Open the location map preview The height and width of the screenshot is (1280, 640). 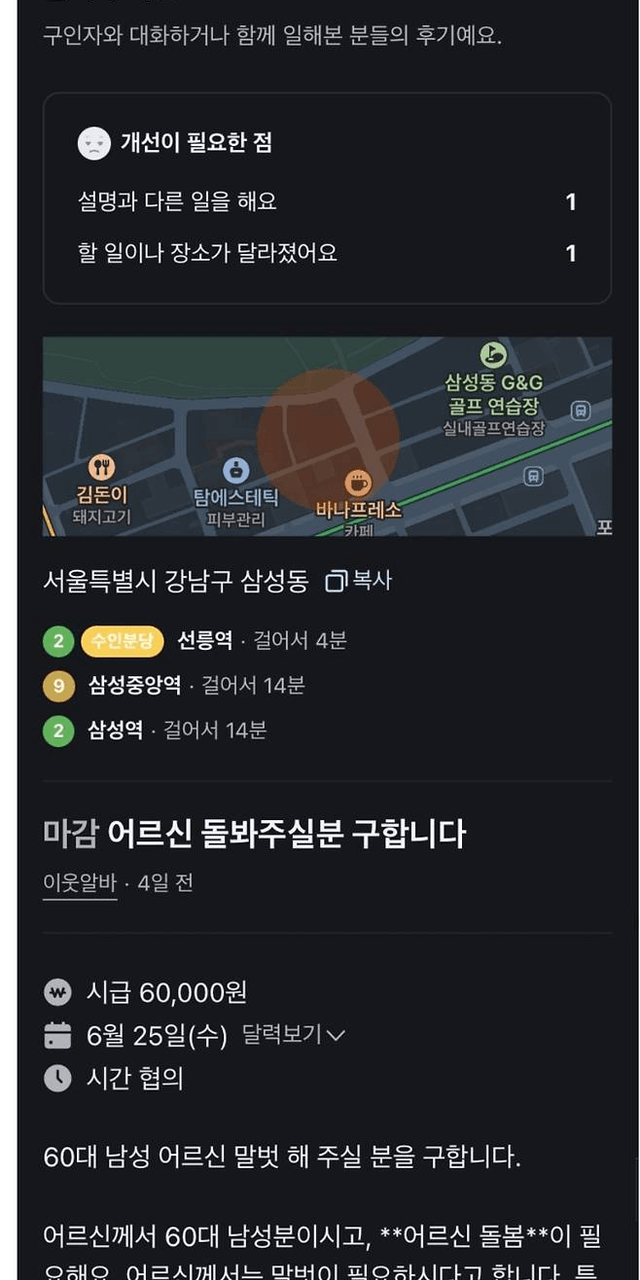pos(327,437)
